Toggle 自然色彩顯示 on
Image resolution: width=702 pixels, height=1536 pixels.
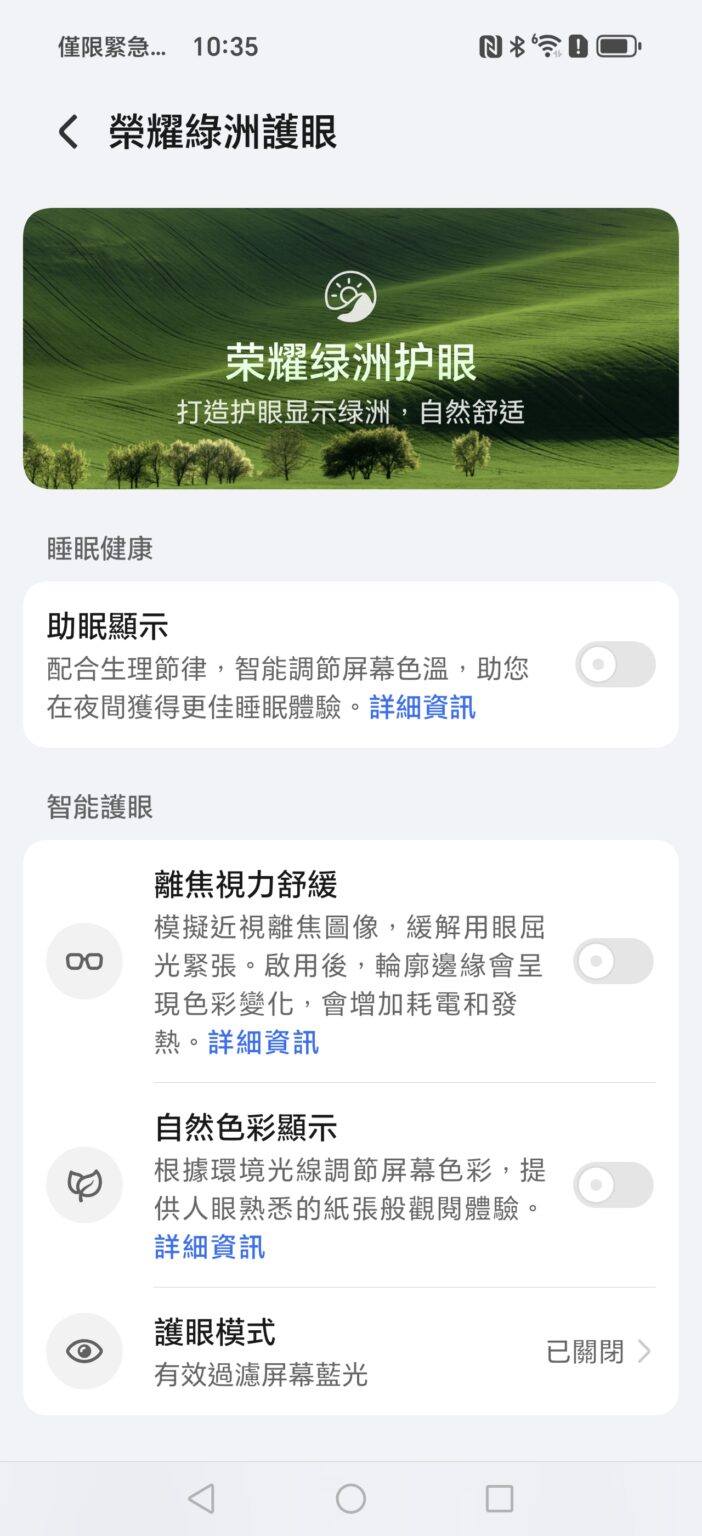point(613,1185)
